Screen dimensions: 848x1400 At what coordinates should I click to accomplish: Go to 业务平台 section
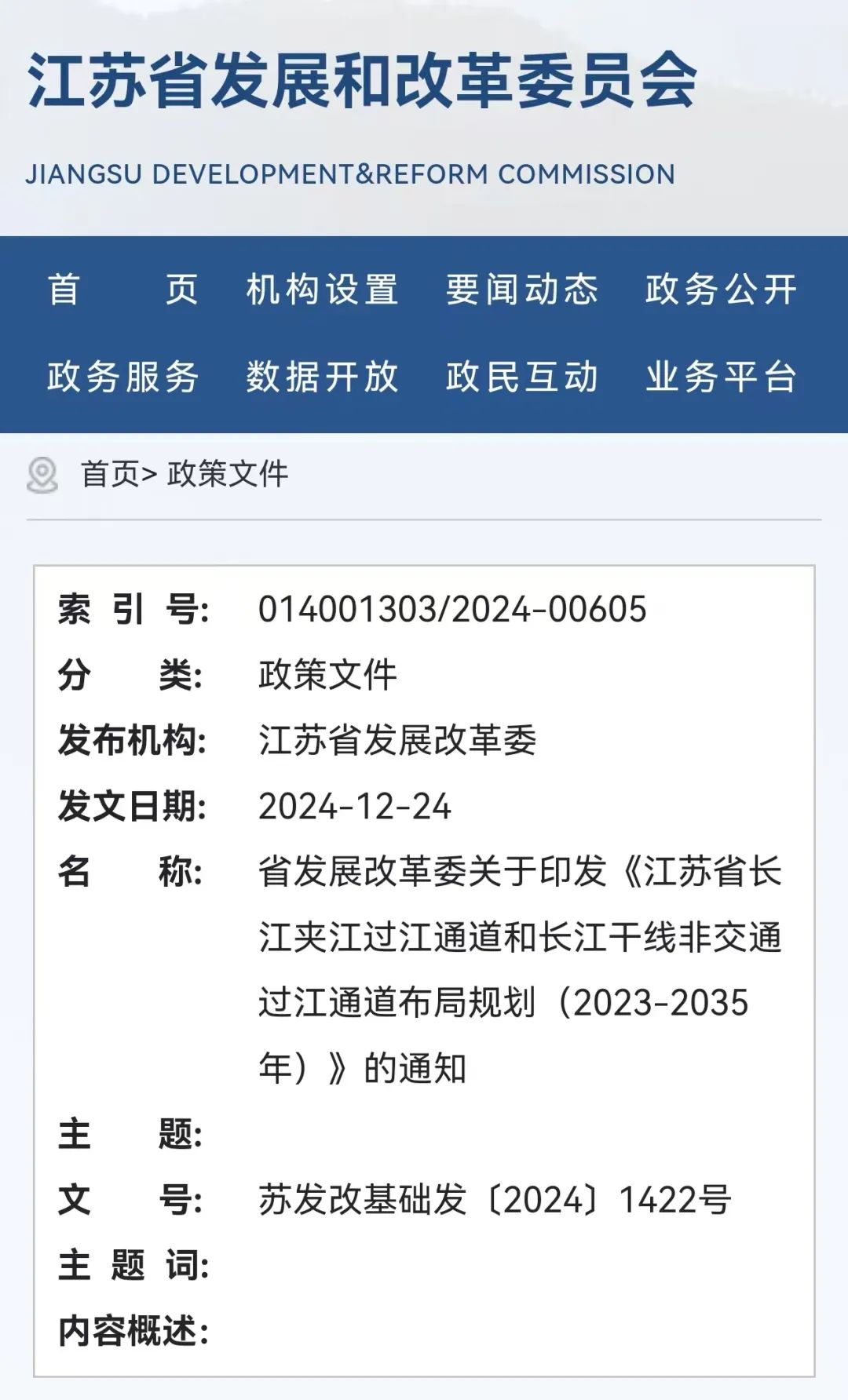[721, 377]
